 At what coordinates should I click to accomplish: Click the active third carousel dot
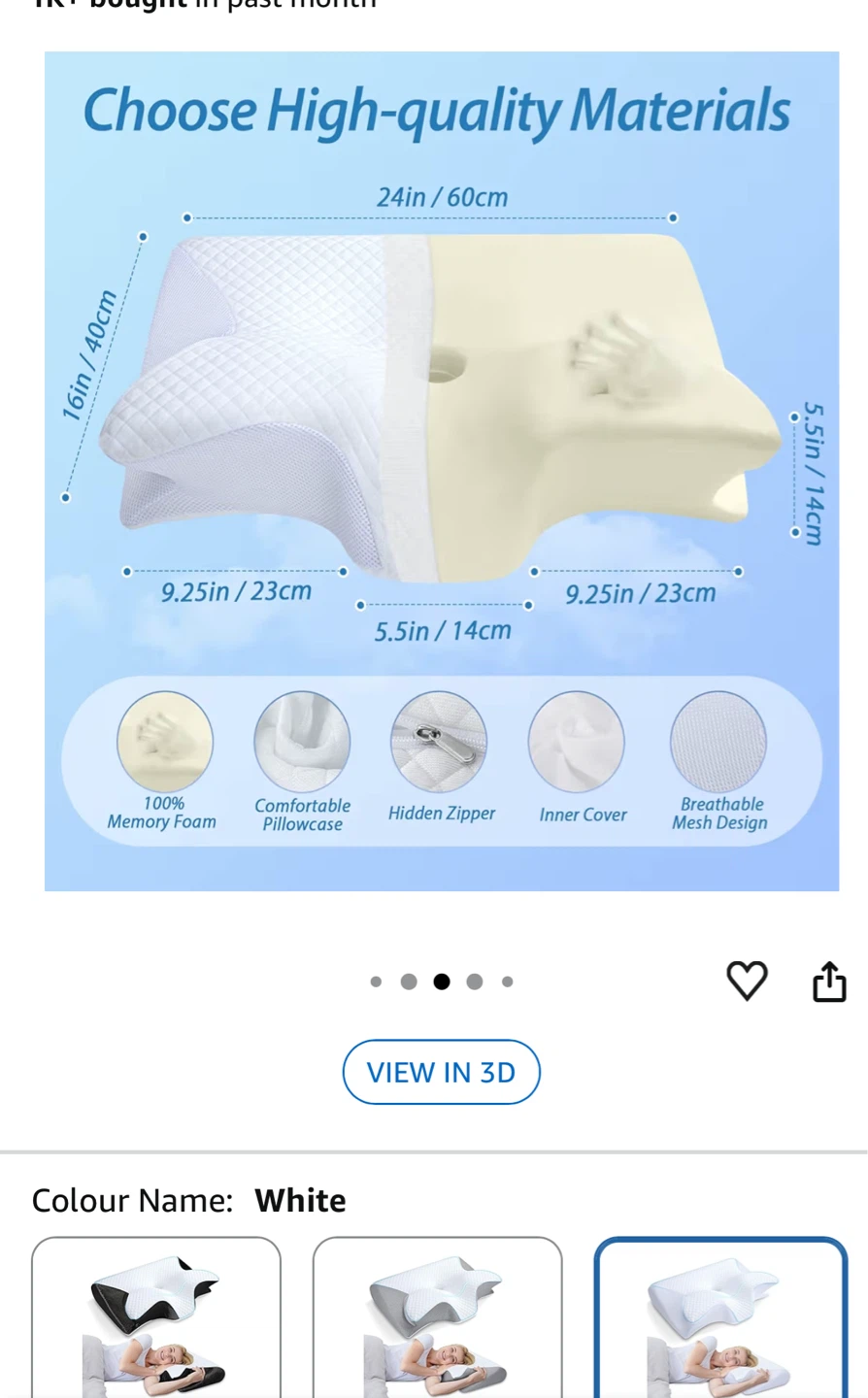(x=442, y=982)
